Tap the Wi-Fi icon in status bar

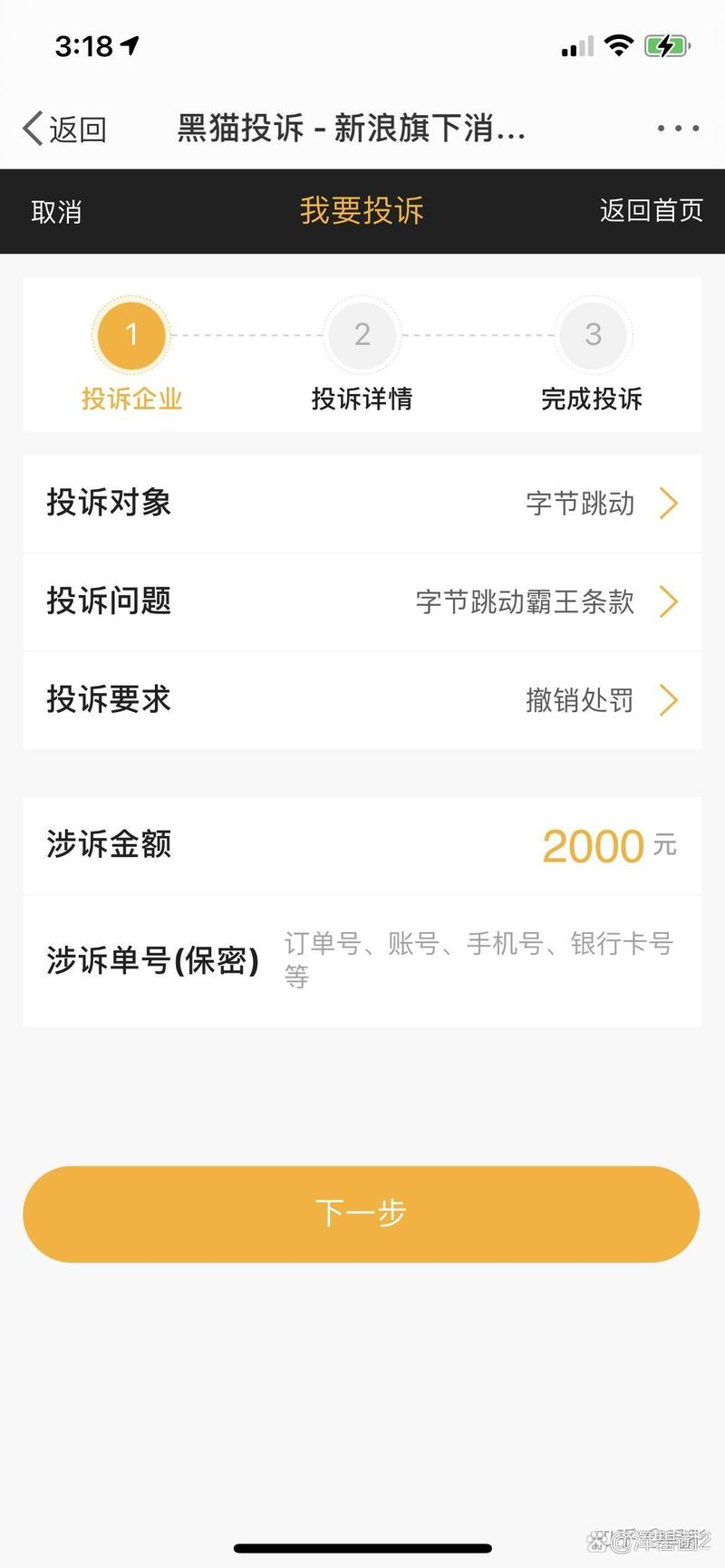coord(620,44)
